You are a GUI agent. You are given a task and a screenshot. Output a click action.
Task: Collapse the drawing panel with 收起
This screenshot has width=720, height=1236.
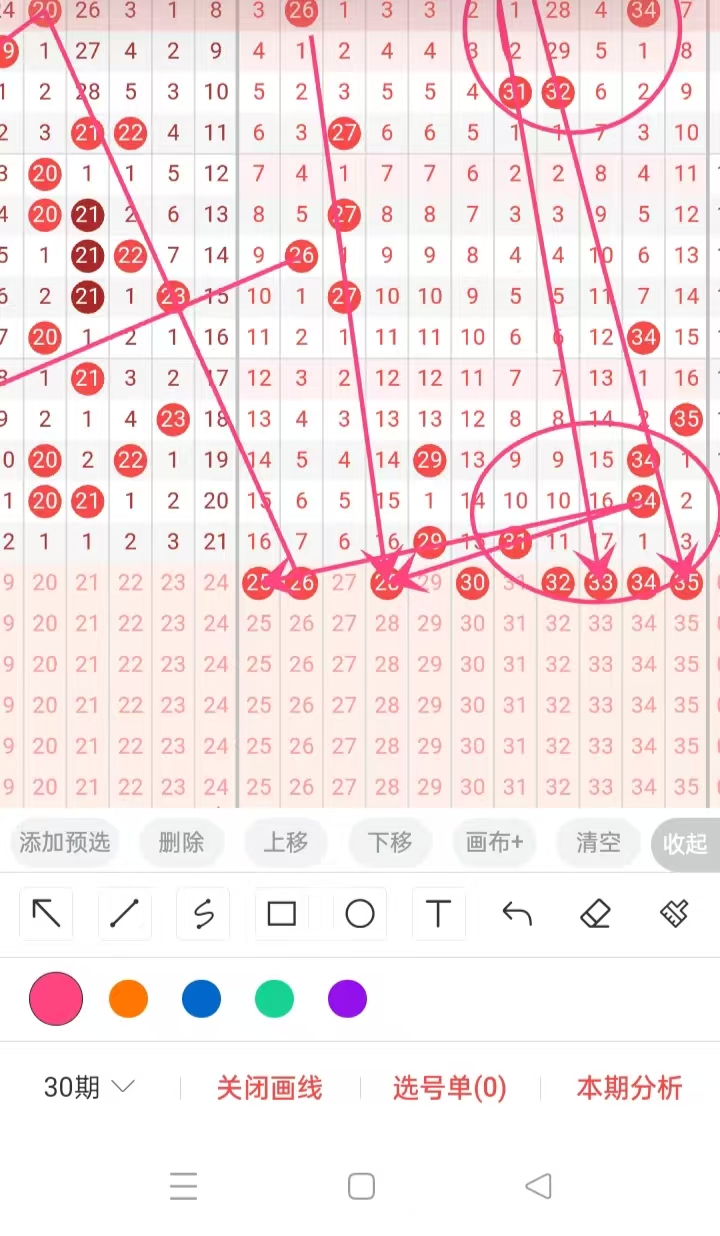click(685, 844)
